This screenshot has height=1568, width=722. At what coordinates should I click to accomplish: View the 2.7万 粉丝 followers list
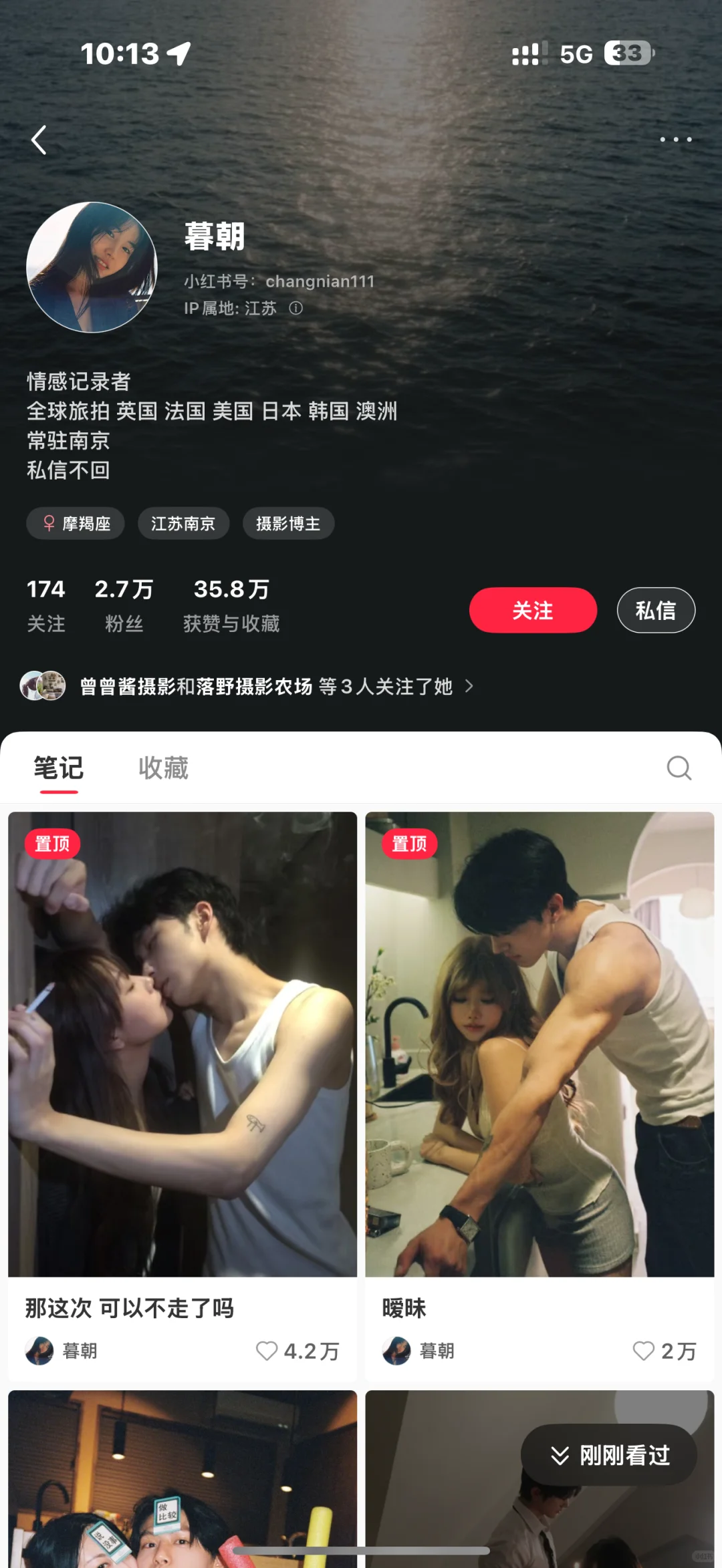click(x=124, y=605)
